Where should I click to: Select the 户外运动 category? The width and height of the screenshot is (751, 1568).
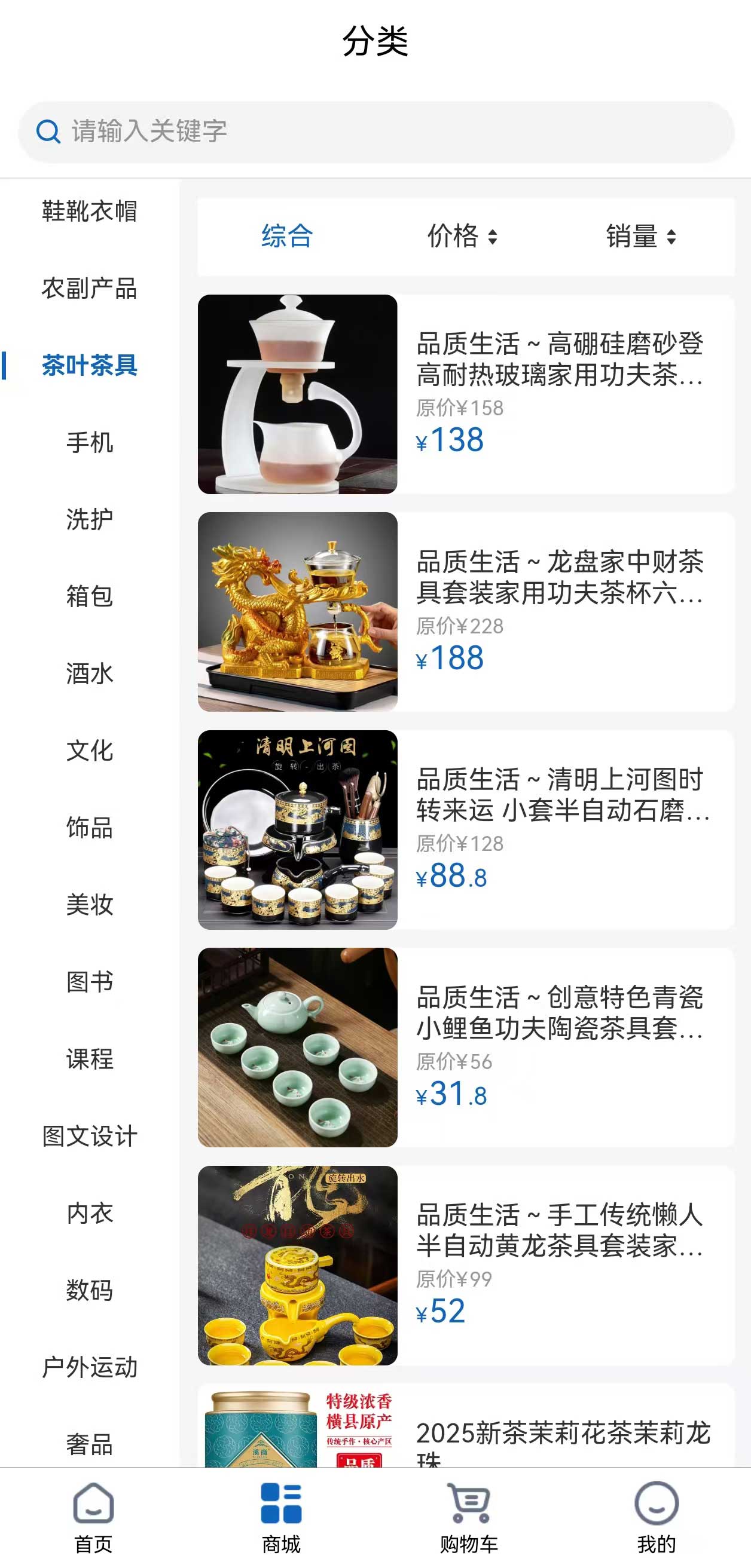click(x=90, y=1367)
